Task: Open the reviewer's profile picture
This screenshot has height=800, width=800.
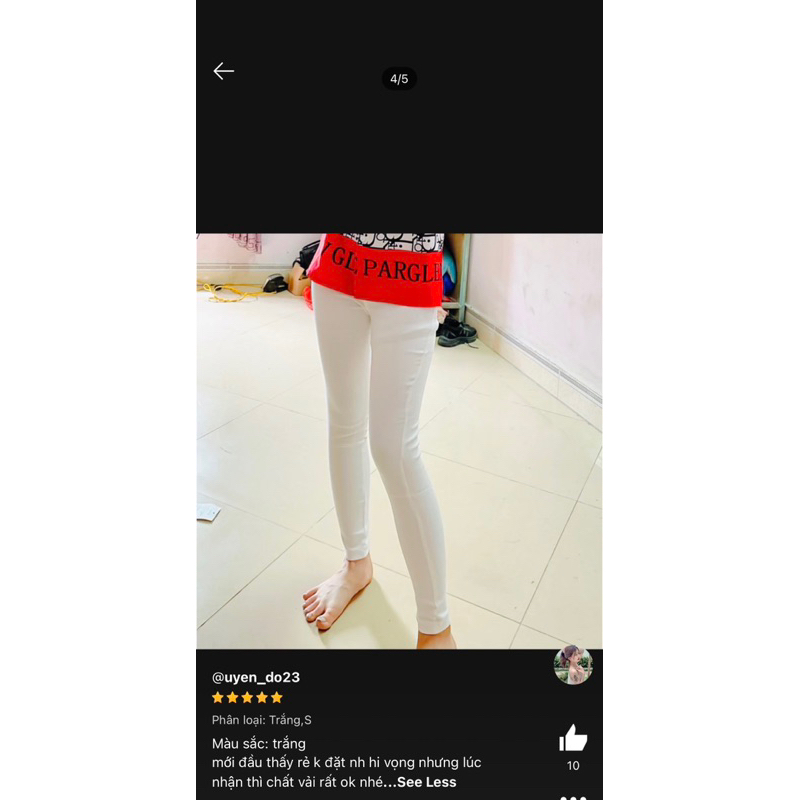Action: pyautogui.click(x=573, y=665)
